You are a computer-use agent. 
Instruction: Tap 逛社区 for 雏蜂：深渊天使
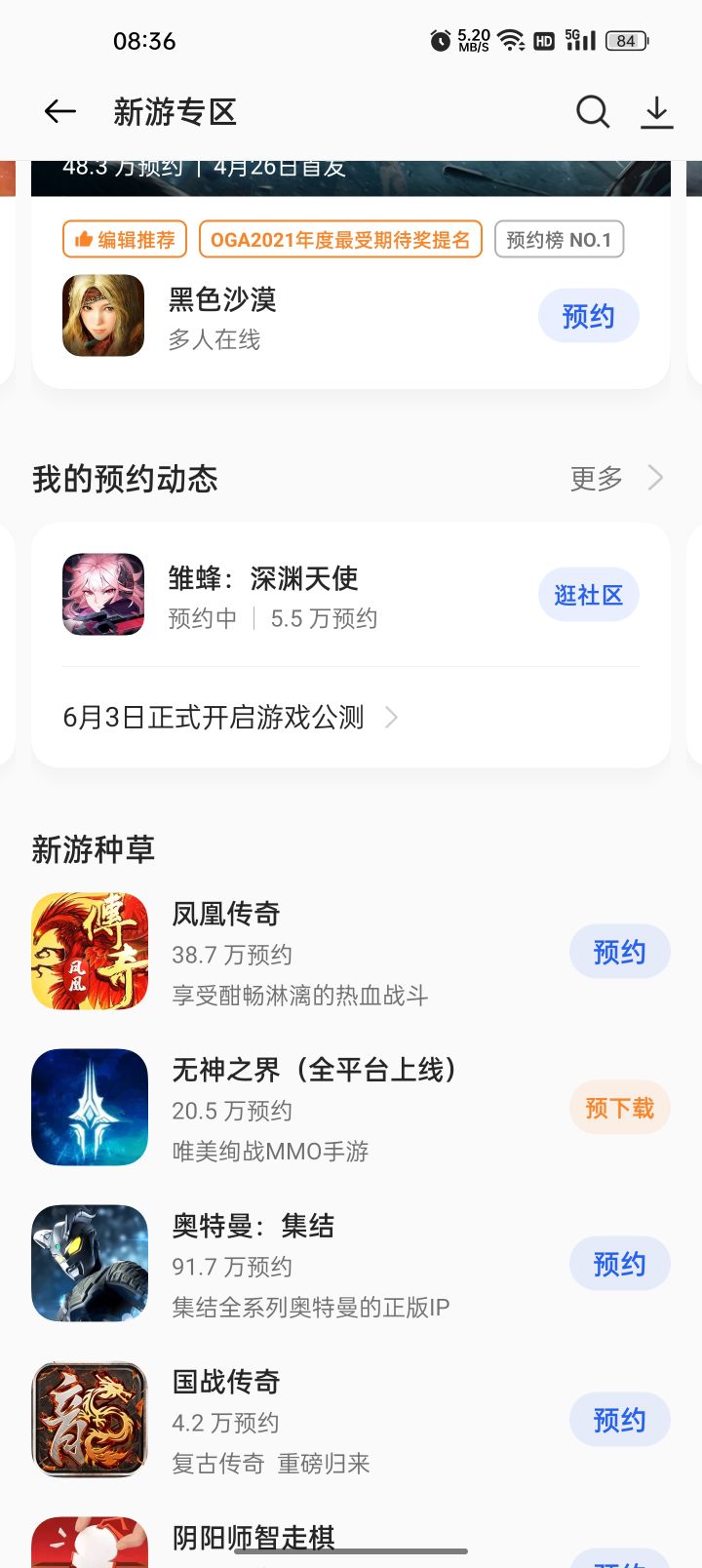click(x=588, y=595)
